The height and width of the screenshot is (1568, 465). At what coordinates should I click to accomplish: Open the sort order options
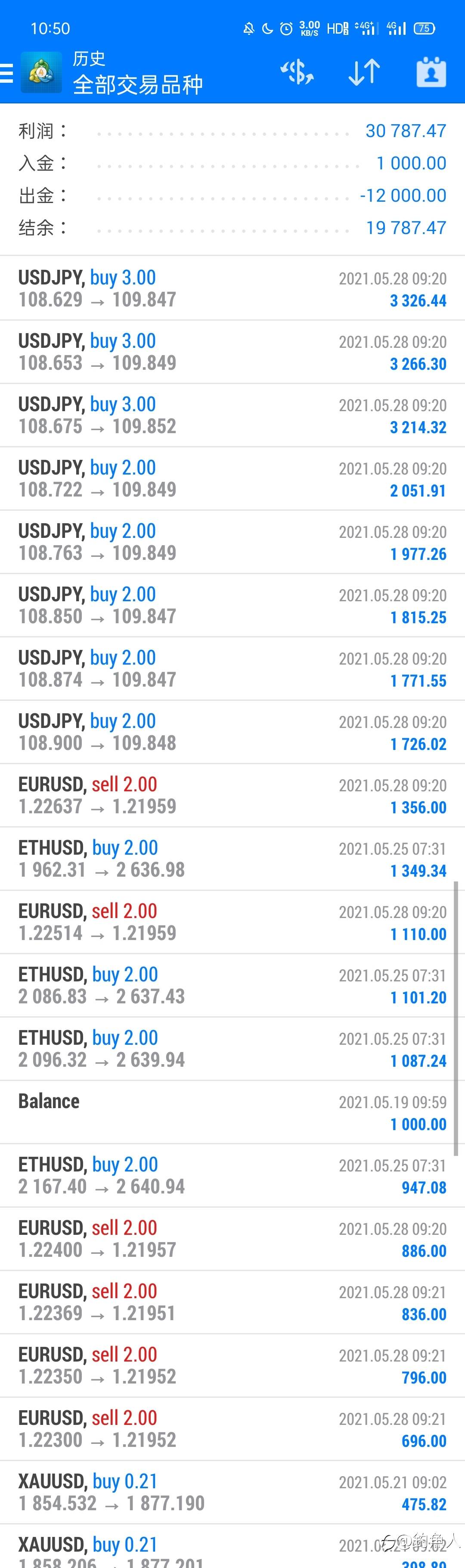click(364, 72)
